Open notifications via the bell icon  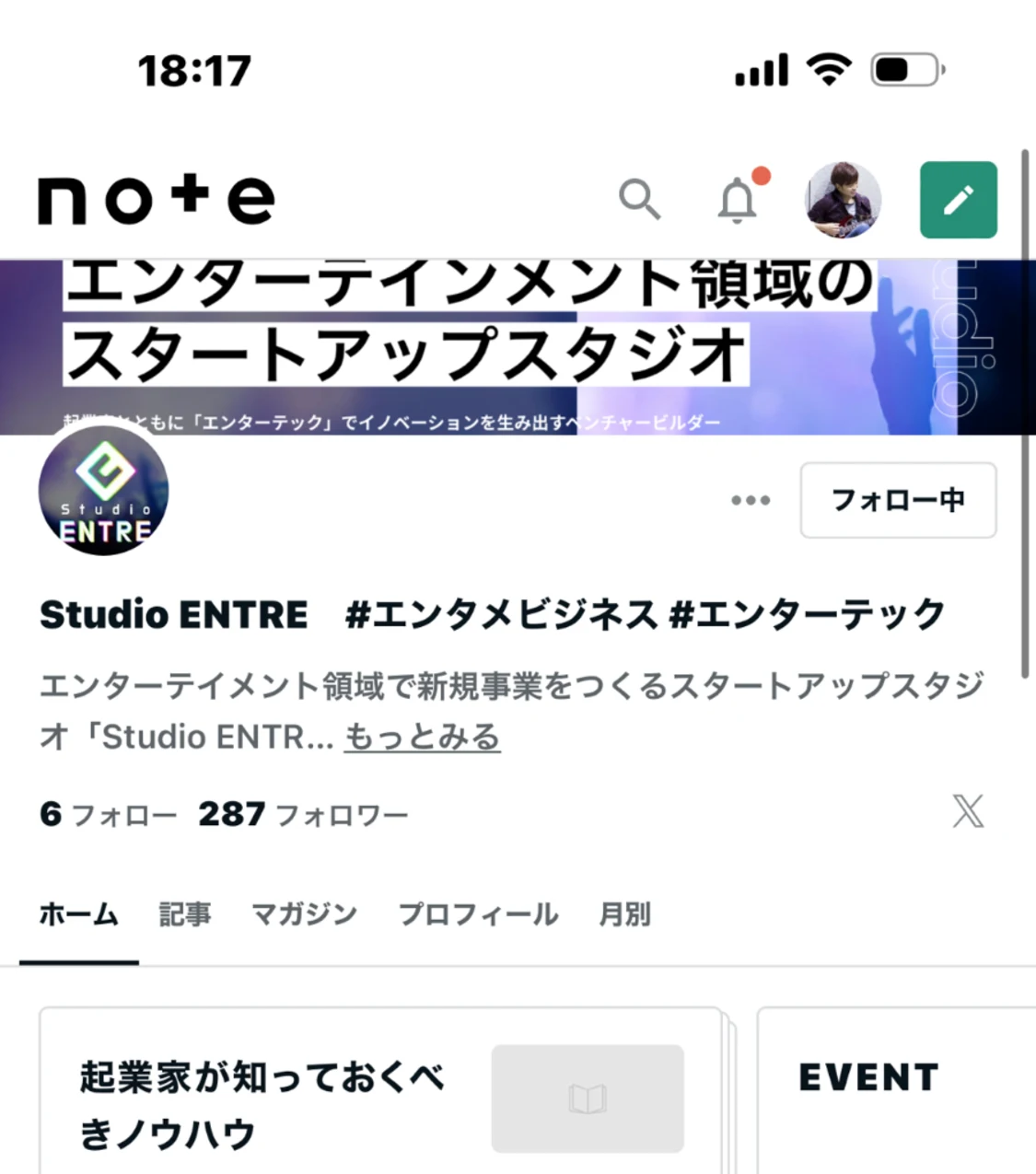pyautogui.click(x=737, y=201)
